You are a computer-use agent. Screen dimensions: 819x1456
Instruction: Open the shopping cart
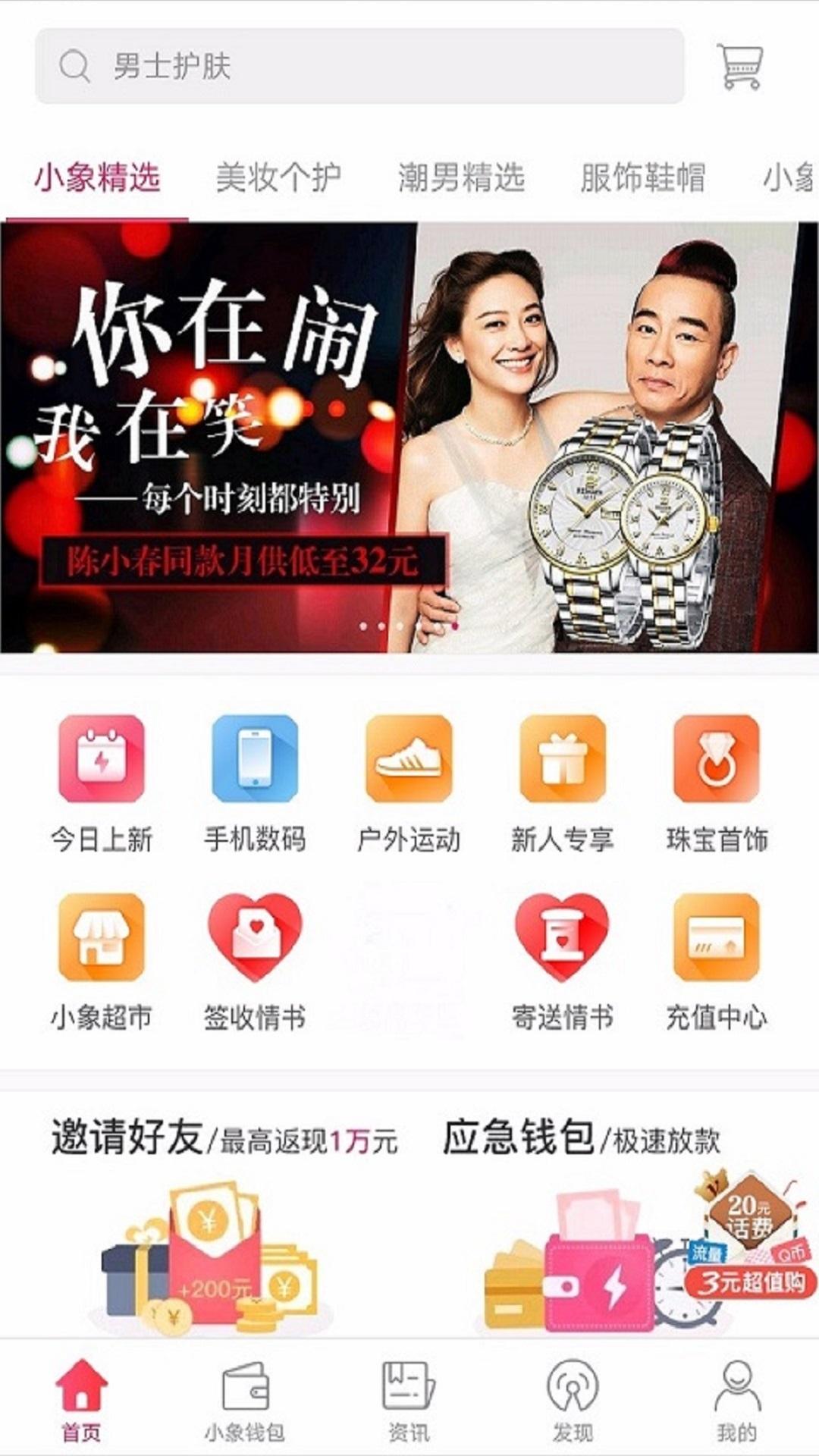coord(739,67)
